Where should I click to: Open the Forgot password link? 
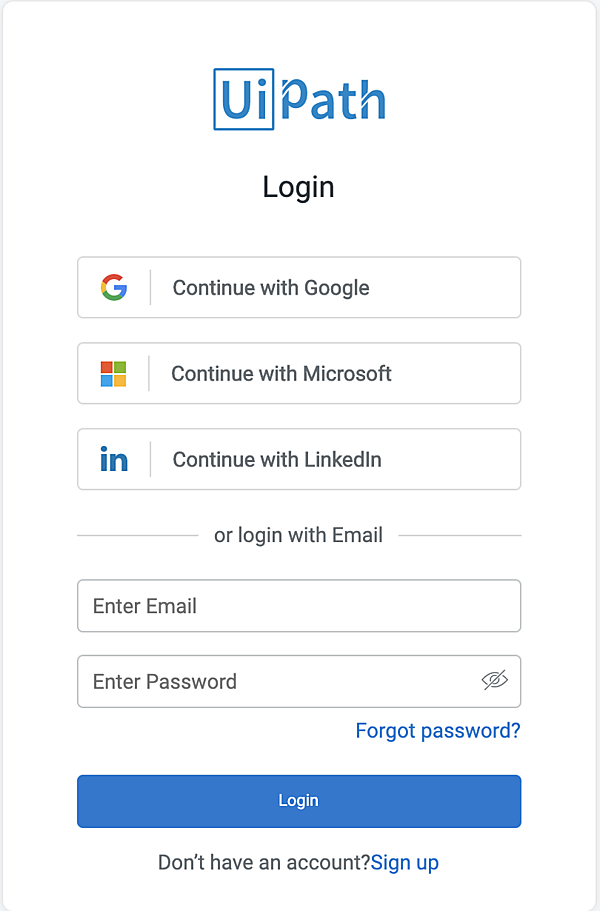pos(438,731)
